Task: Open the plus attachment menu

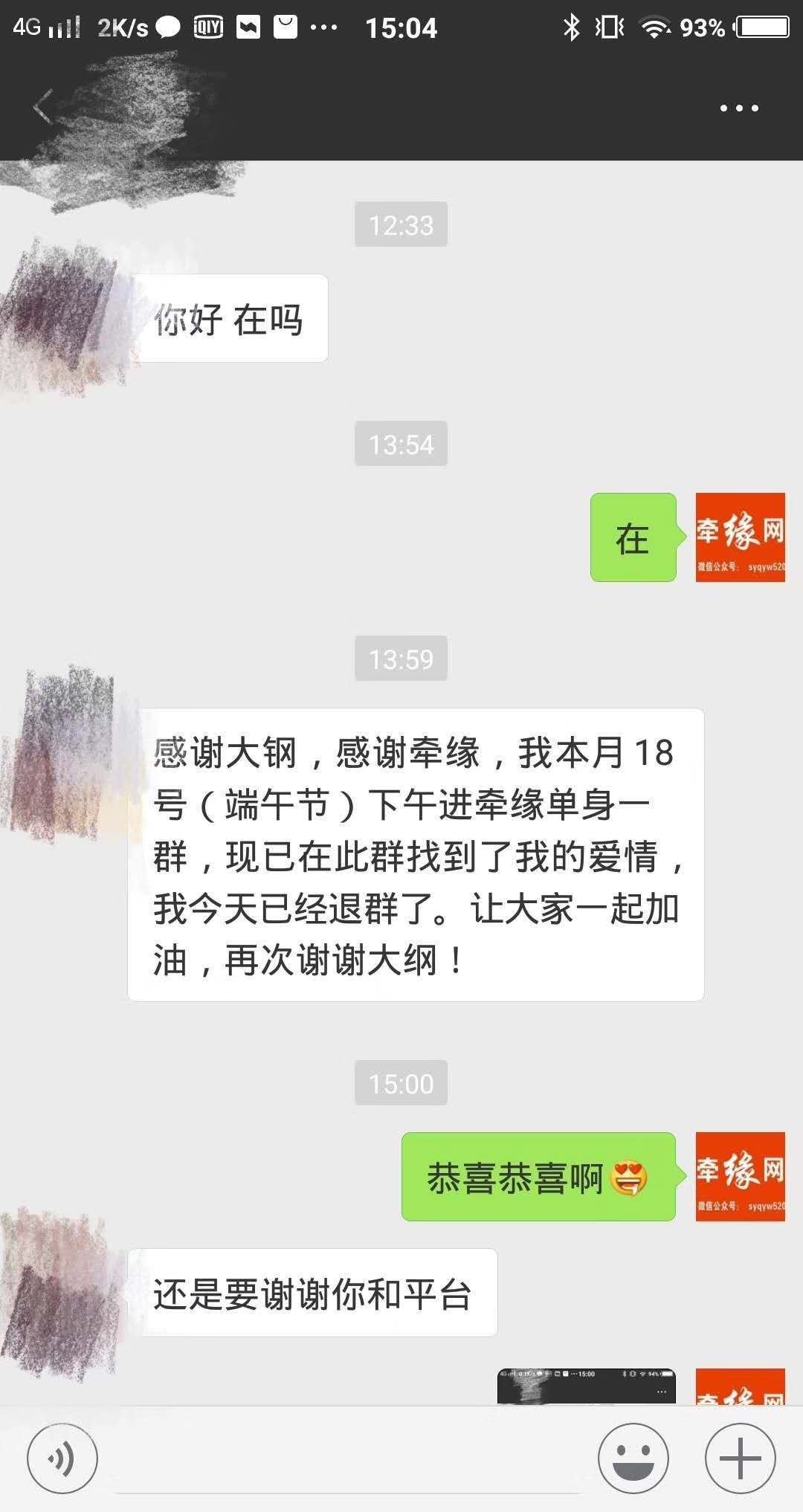Action: pos(741,1459)
